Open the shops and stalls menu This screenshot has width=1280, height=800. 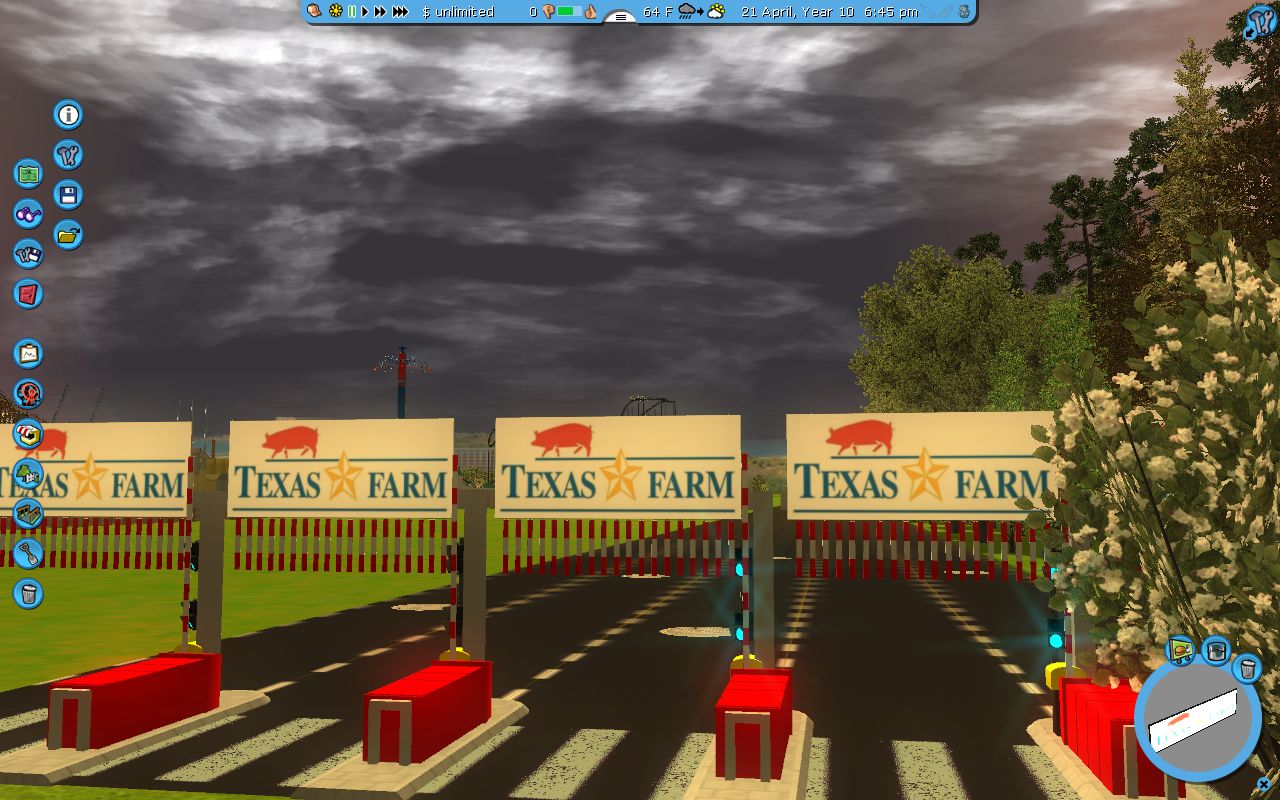[x=28, y=434]
